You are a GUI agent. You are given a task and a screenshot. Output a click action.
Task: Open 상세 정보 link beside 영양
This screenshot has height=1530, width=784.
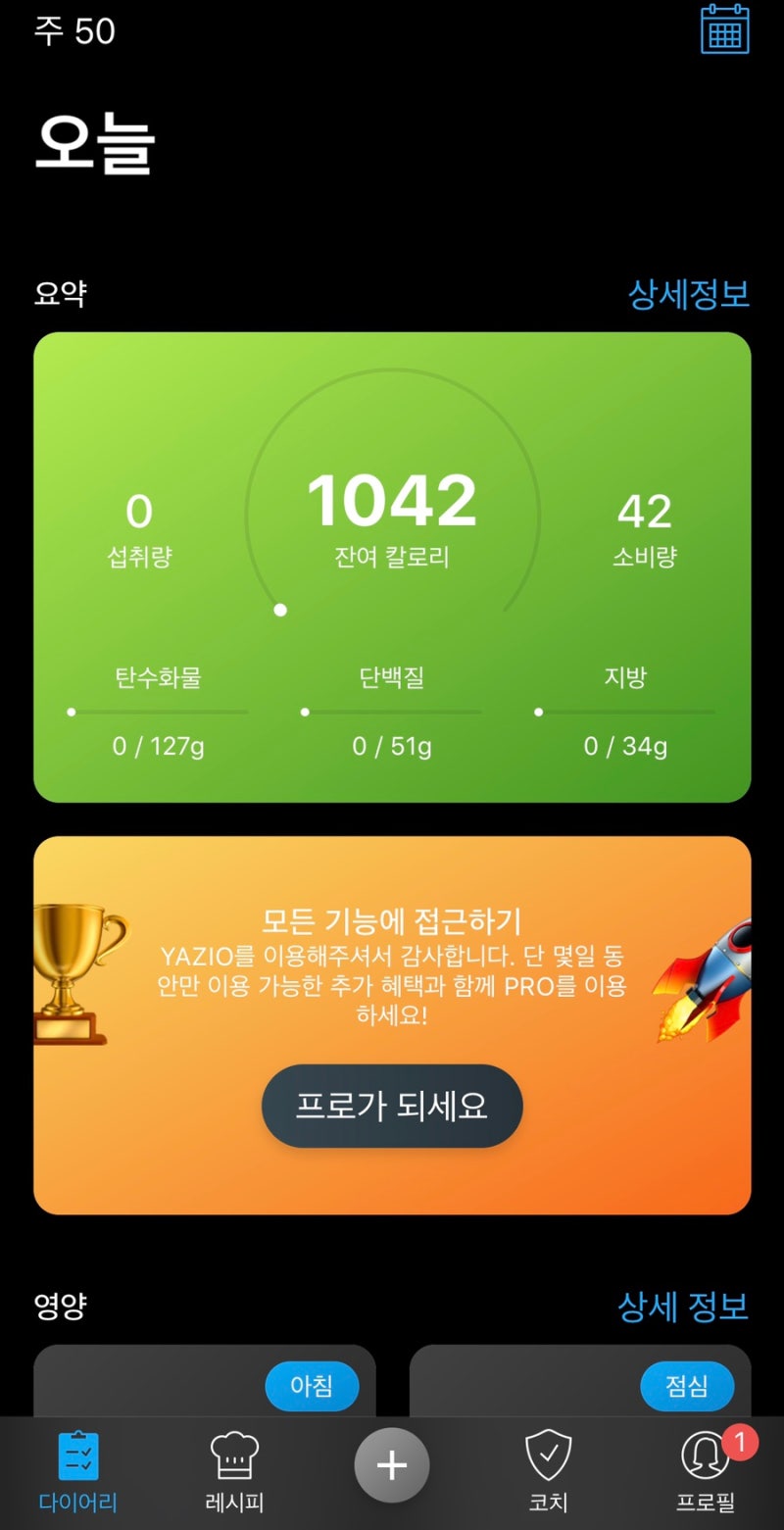[x=682, y=1306]
